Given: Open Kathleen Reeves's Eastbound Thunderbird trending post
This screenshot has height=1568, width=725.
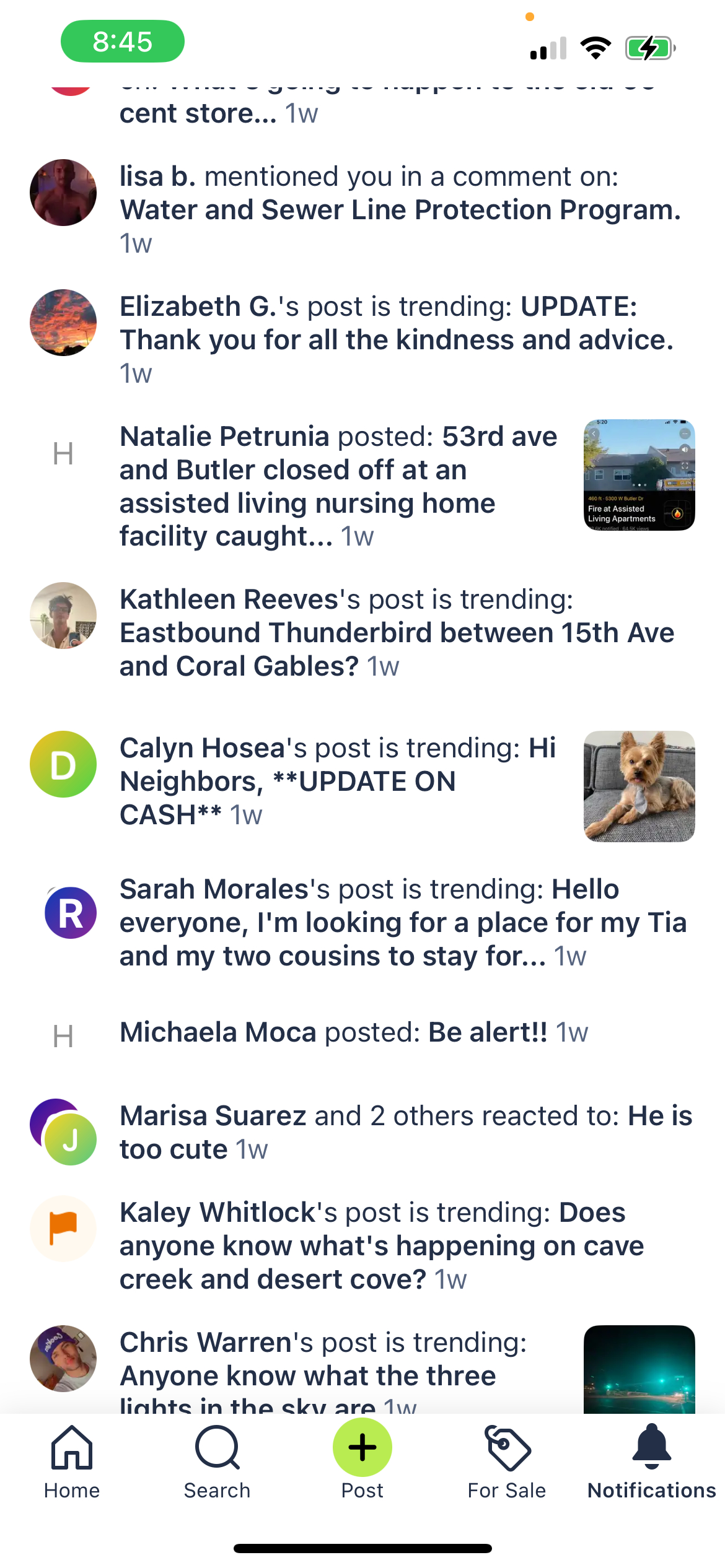Looking at the screenshot, I should [397, 632].
